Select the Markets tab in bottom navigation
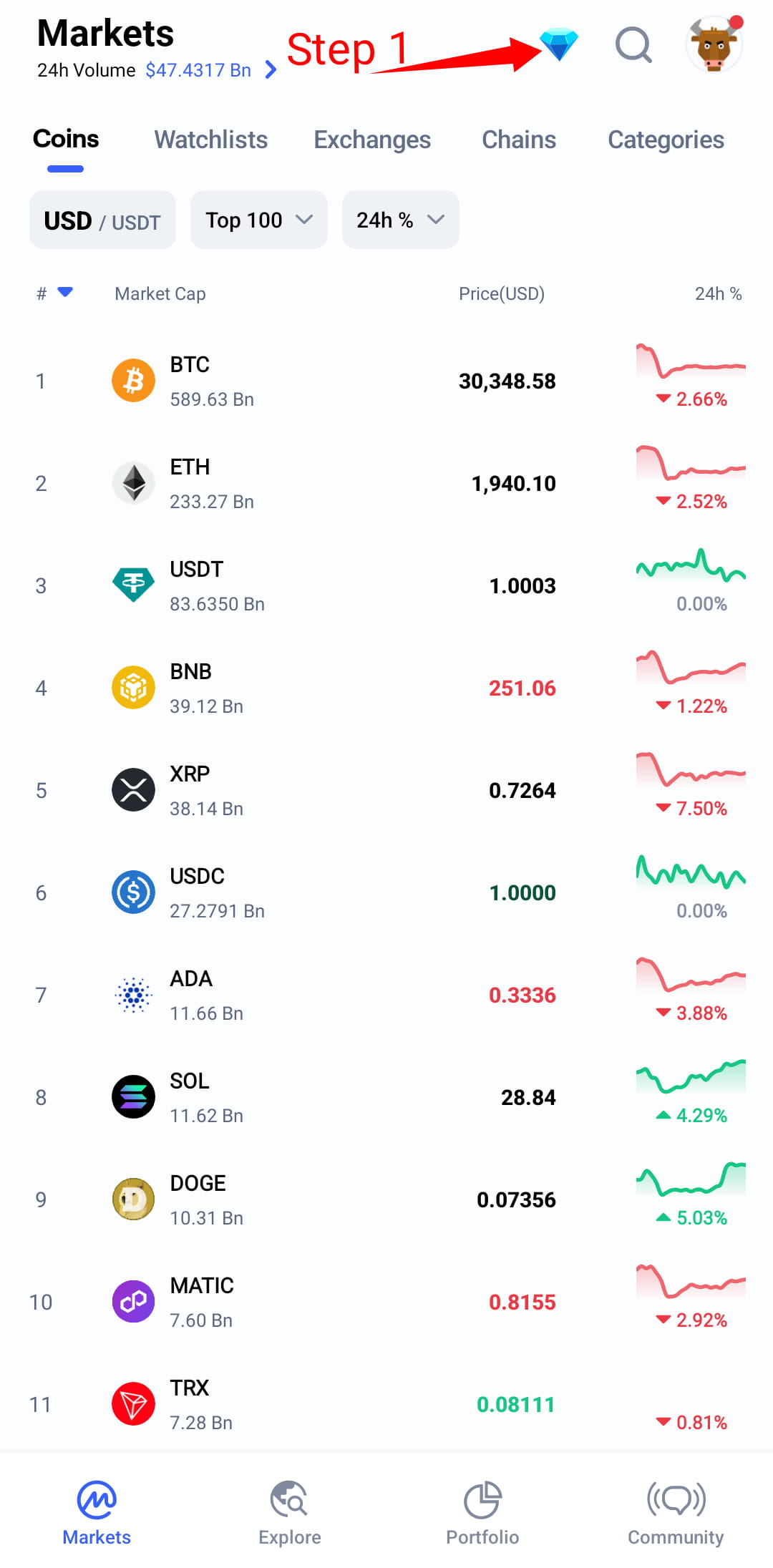Viewport: 773px width, 1568px height. 97,1510
